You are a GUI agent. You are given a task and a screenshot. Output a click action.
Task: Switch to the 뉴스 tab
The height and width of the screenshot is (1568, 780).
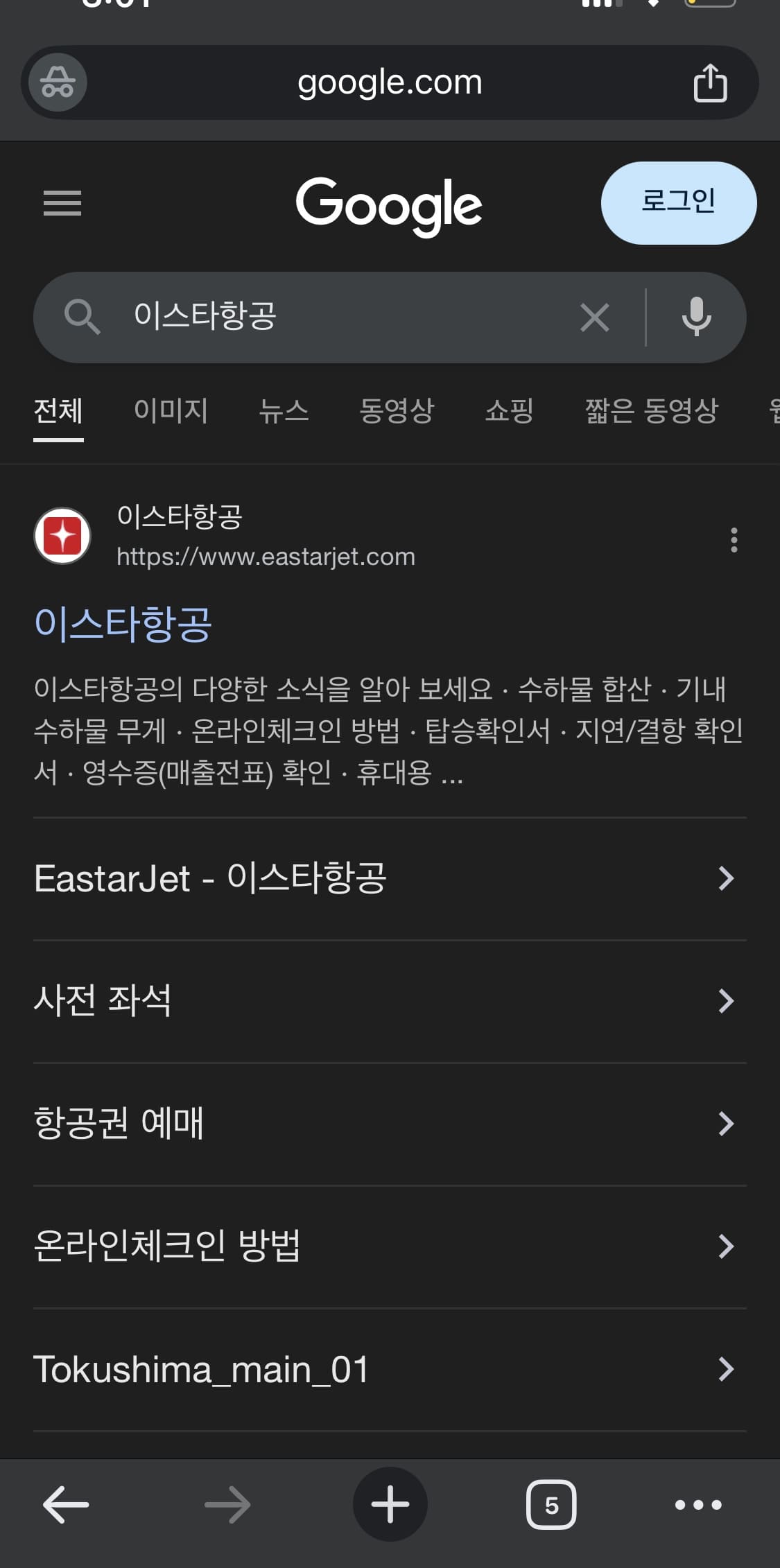[283, 410]
